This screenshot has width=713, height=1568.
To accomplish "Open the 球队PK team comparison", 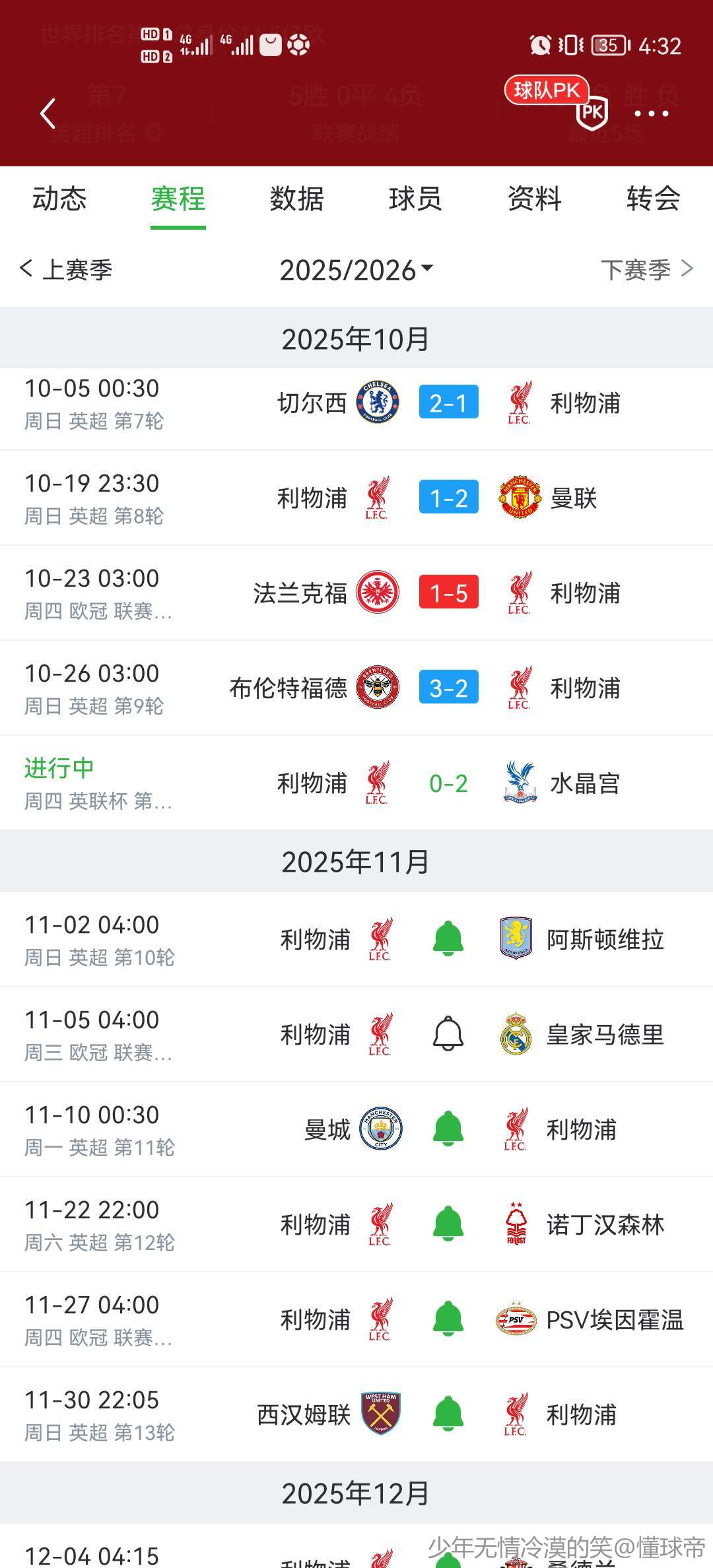I will tap(555, 99).
